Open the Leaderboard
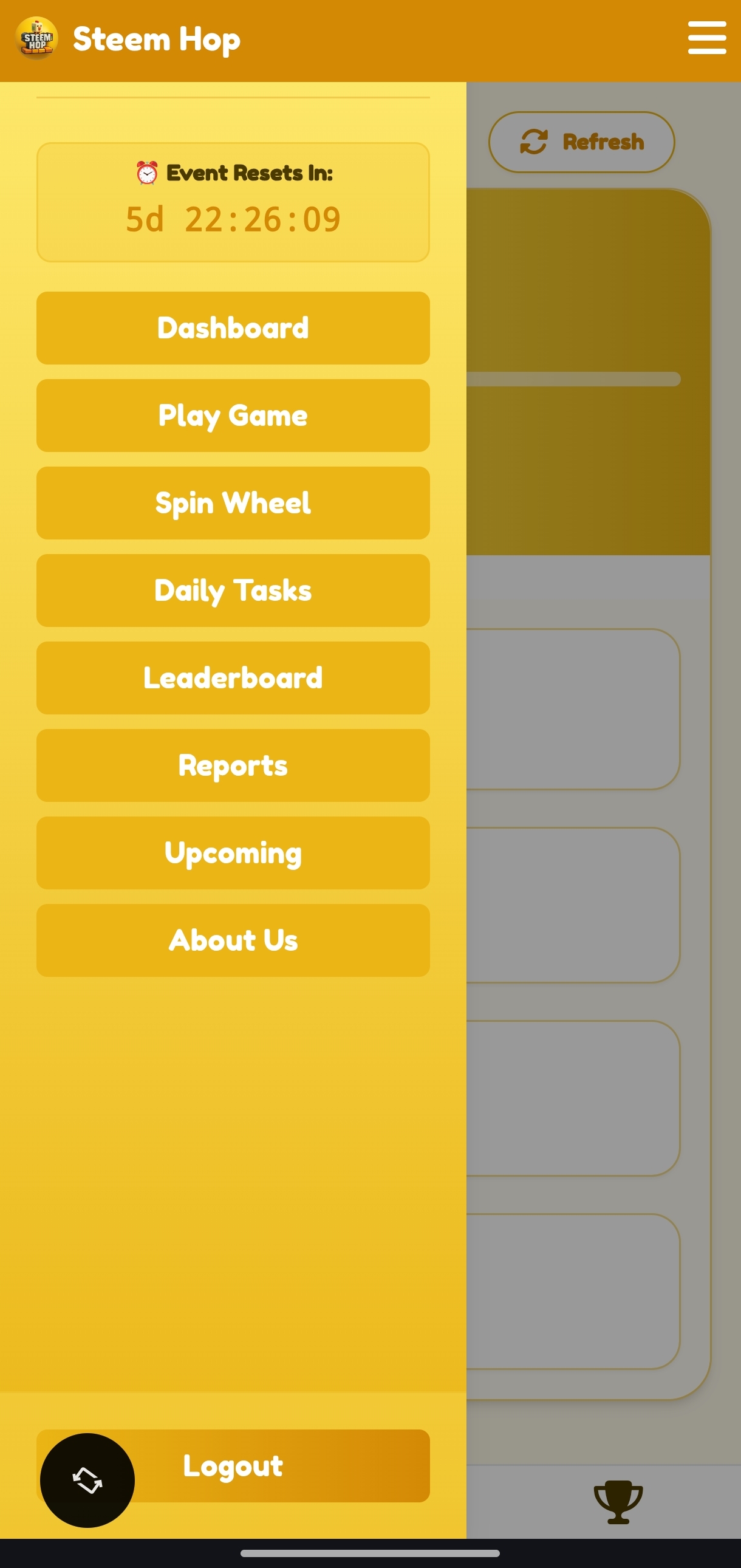Image resolution: width=741 pixels, height=1568 pixels. pyautogui.click(x=233, y=678)
